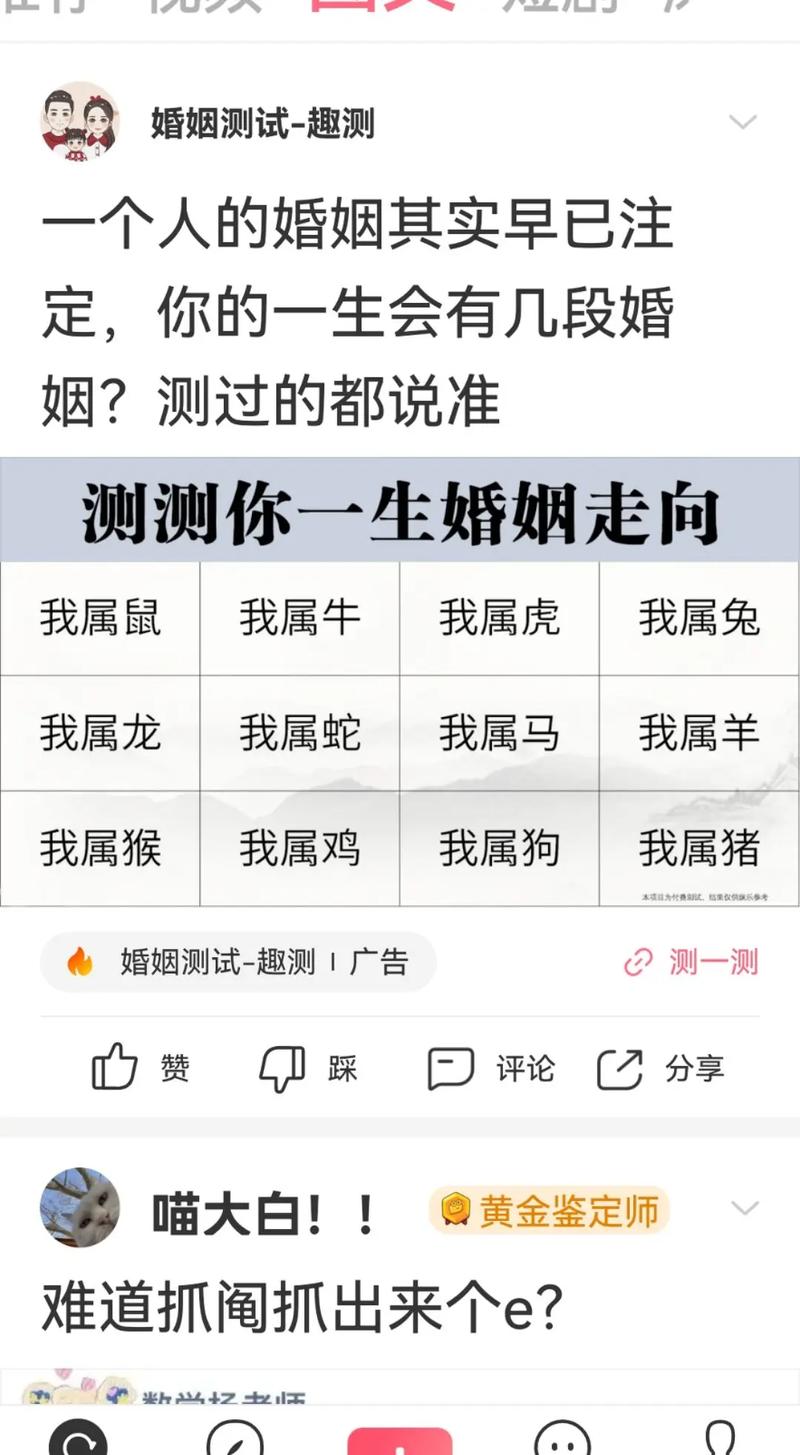This screenshot has height=1455, width=800.
Task: Tap the 测一测 link
Action: click(x=691, y=962)
